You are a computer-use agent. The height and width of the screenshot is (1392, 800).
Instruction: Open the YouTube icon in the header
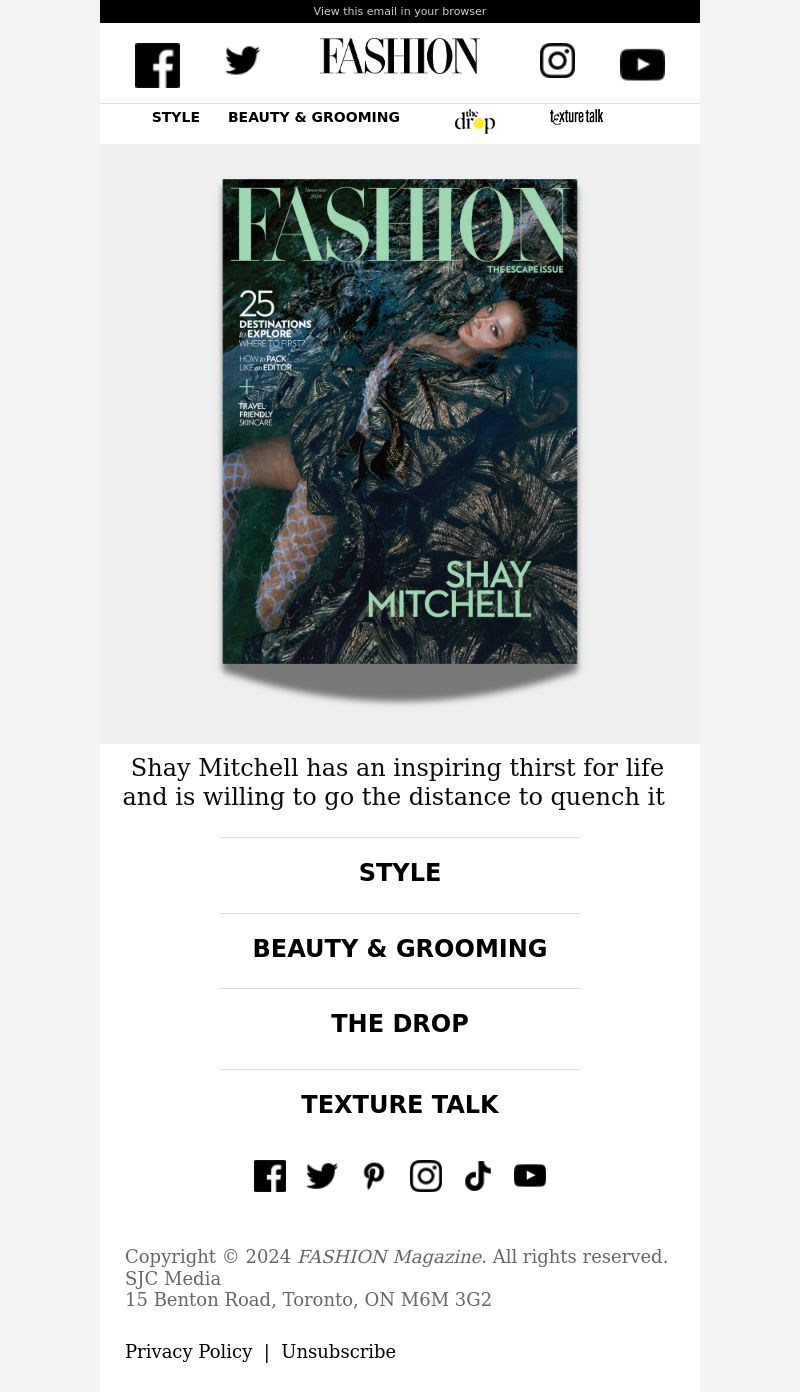642,65
